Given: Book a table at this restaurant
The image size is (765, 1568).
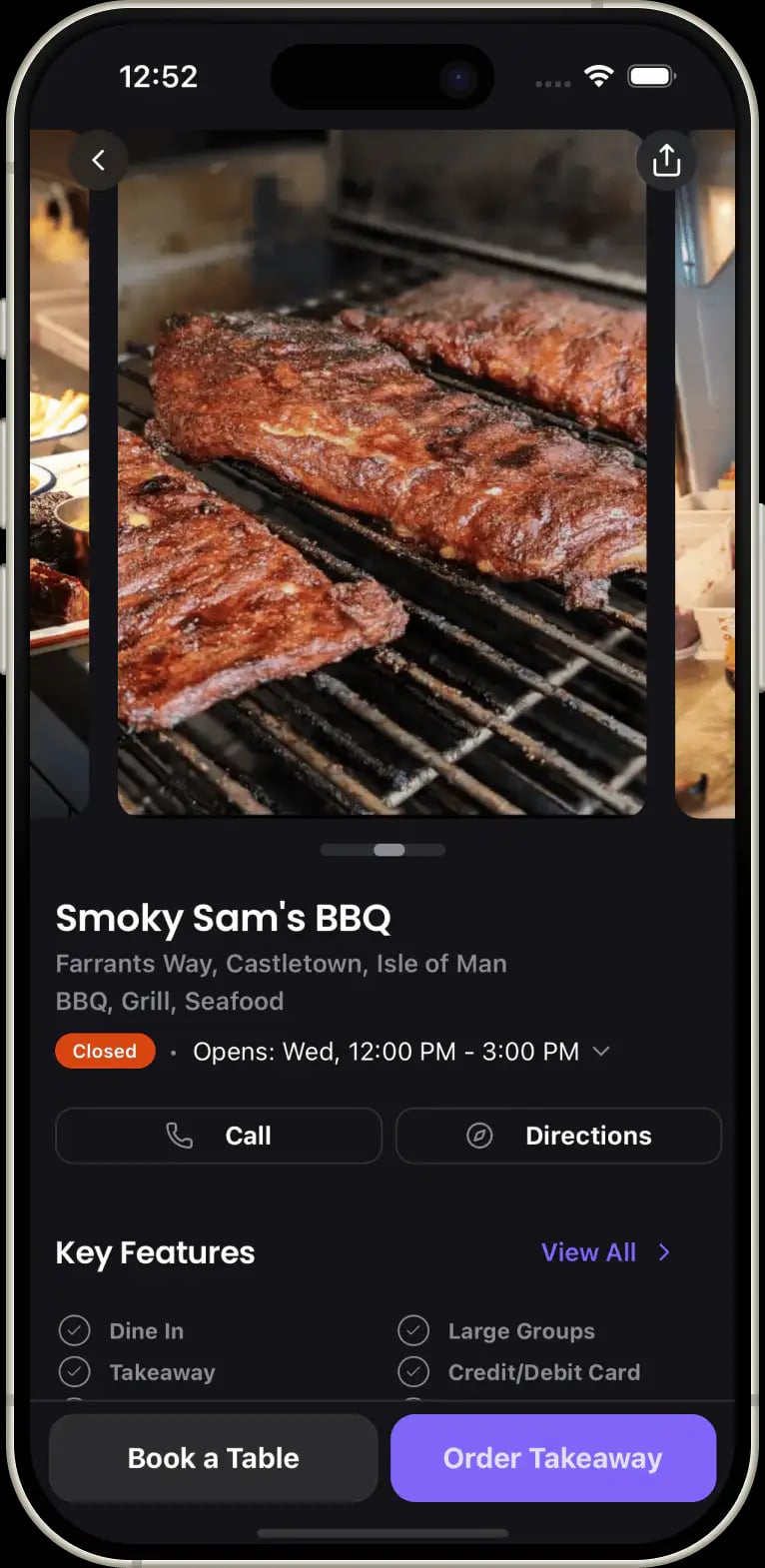Looking at the screenshot, I should point(214,1458).
